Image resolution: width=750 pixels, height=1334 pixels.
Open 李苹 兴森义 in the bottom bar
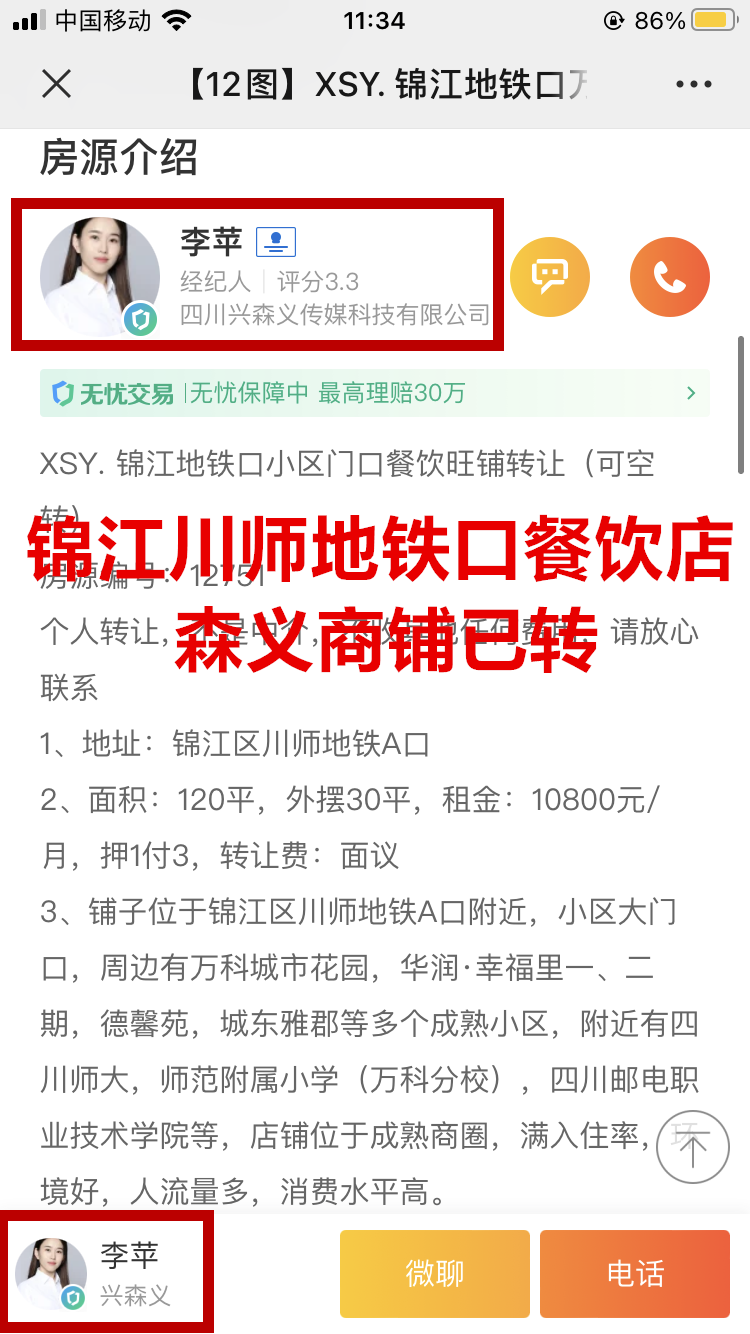coord(107,1272)
